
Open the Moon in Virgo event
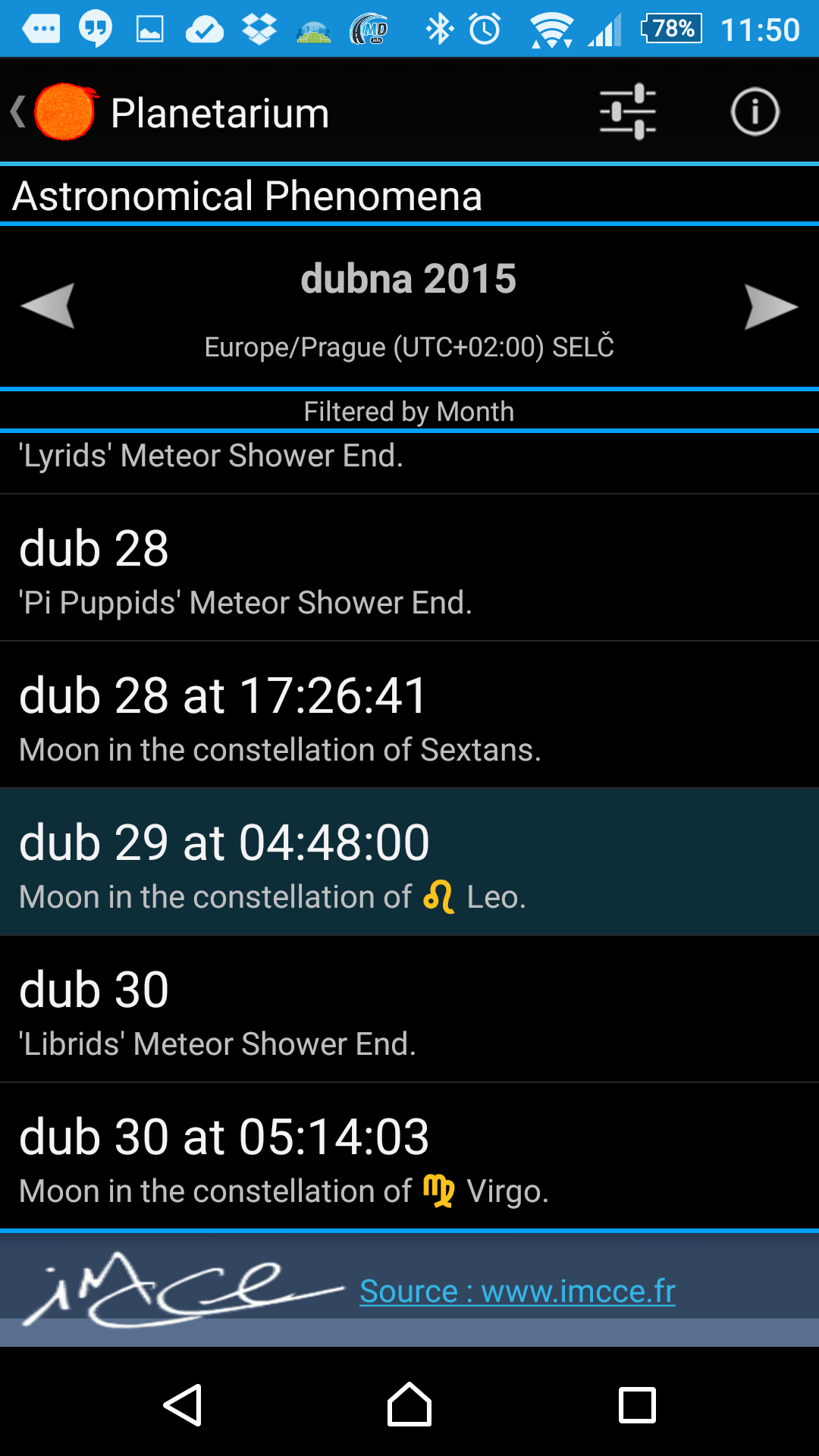[x=409, y=1156]
